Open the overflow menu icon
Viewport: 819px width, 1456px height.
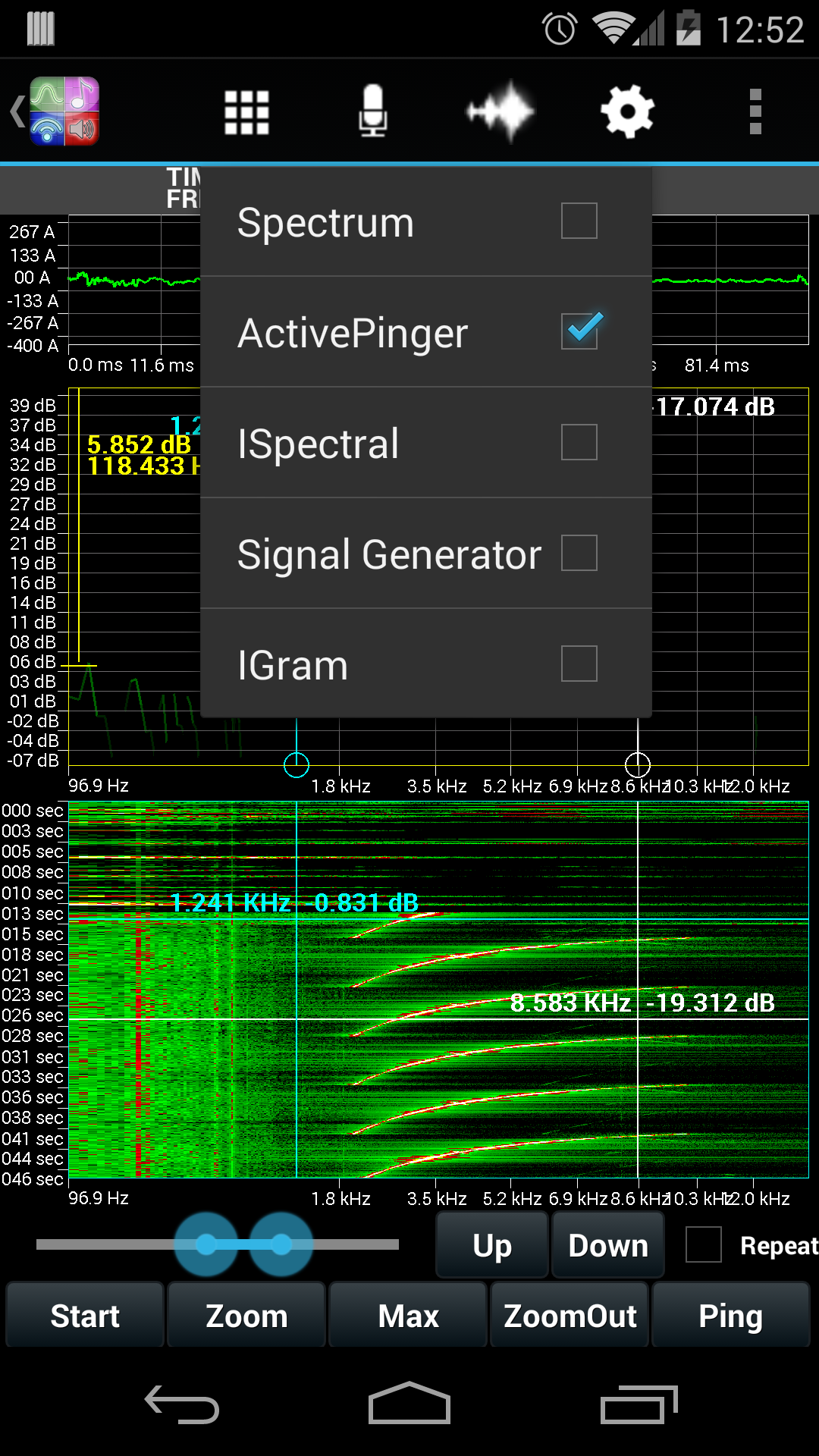755,111
